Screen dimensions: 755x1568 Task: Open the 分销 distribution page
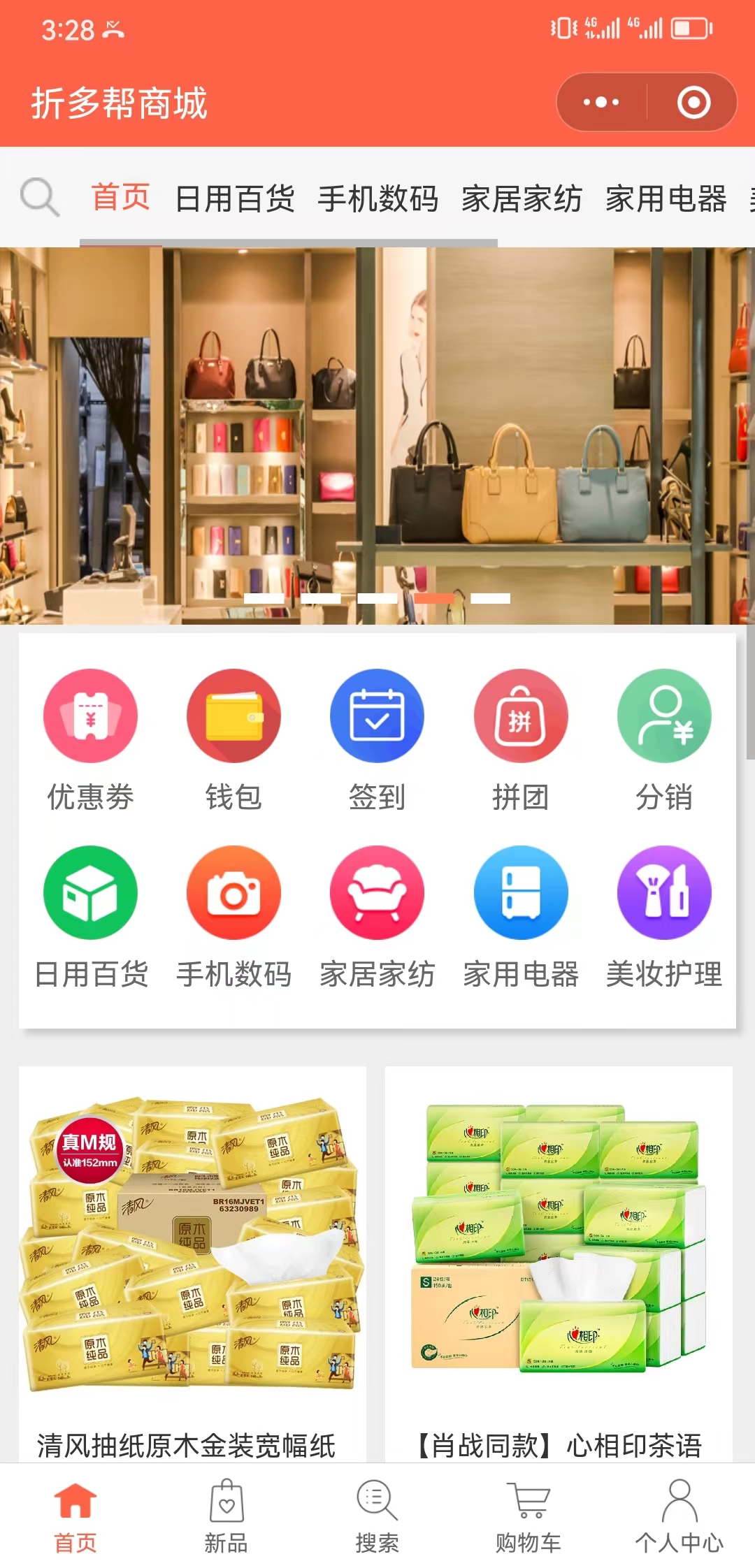coord(664,739)
